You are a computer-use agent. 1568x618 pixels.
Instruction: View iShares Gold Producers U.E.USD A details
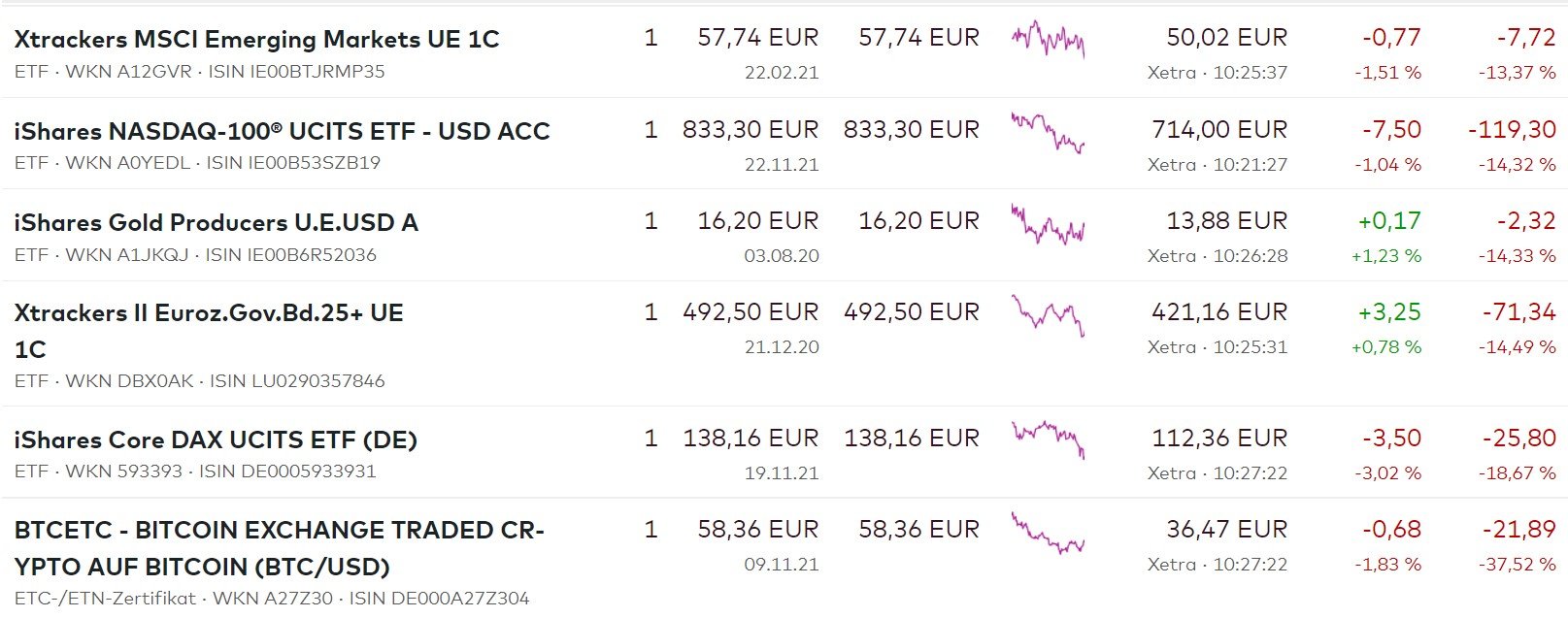point(216,222)
